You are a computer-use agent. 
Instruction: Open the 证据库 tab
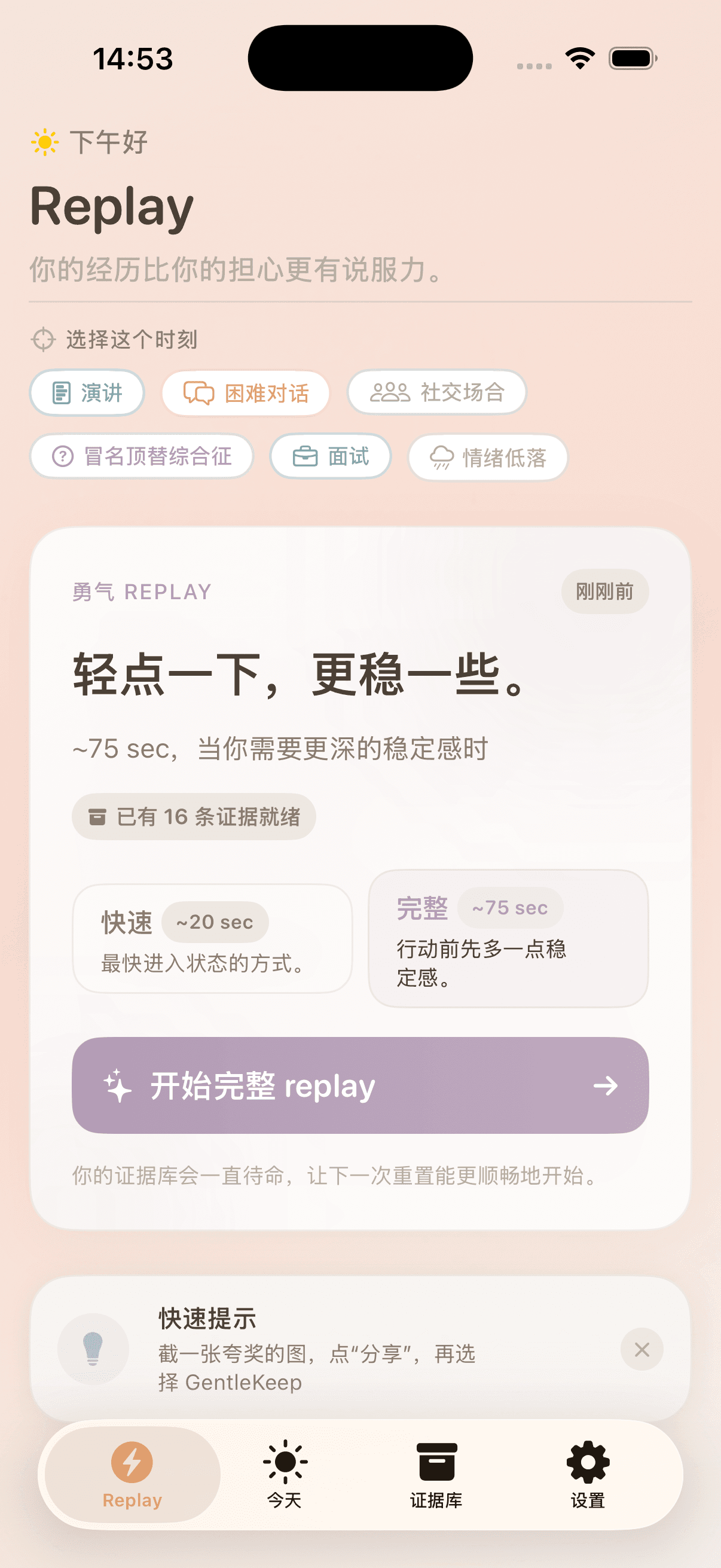point(436,1474)
